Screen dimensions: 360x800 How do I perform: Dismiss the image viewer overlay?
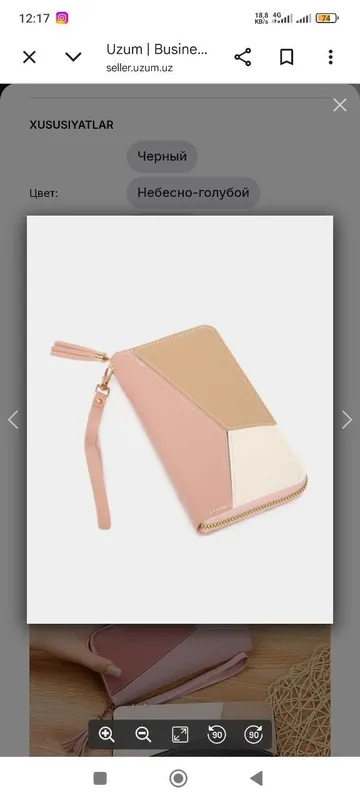point(340,105)
